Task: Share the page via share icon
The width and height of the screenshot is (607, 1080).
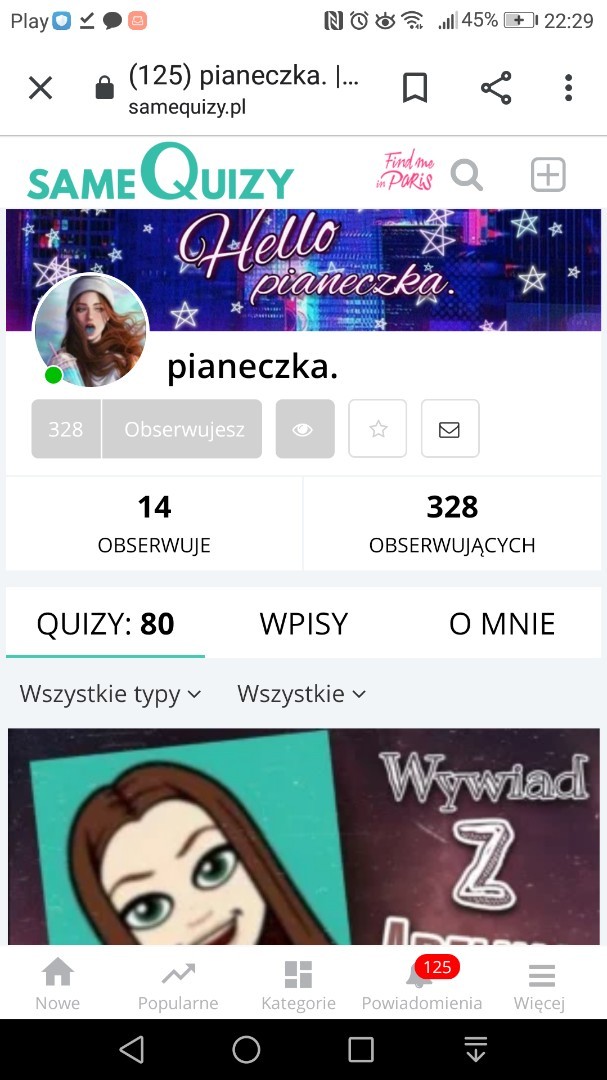Action: click(496, 87)
